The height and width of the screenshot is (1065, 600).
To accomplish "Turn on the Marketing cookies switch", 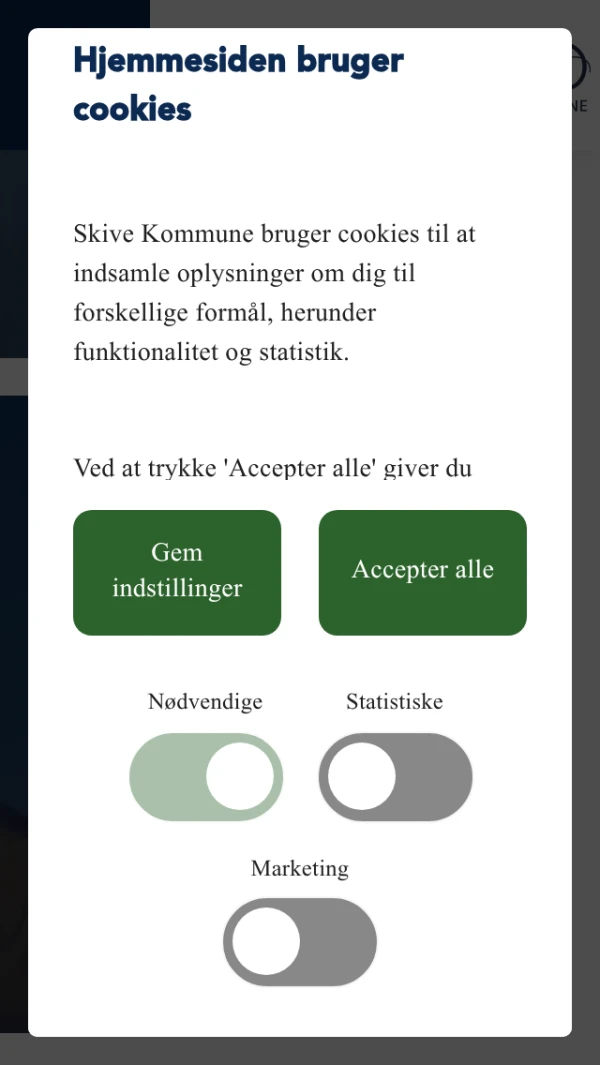I will click(300, 941).
